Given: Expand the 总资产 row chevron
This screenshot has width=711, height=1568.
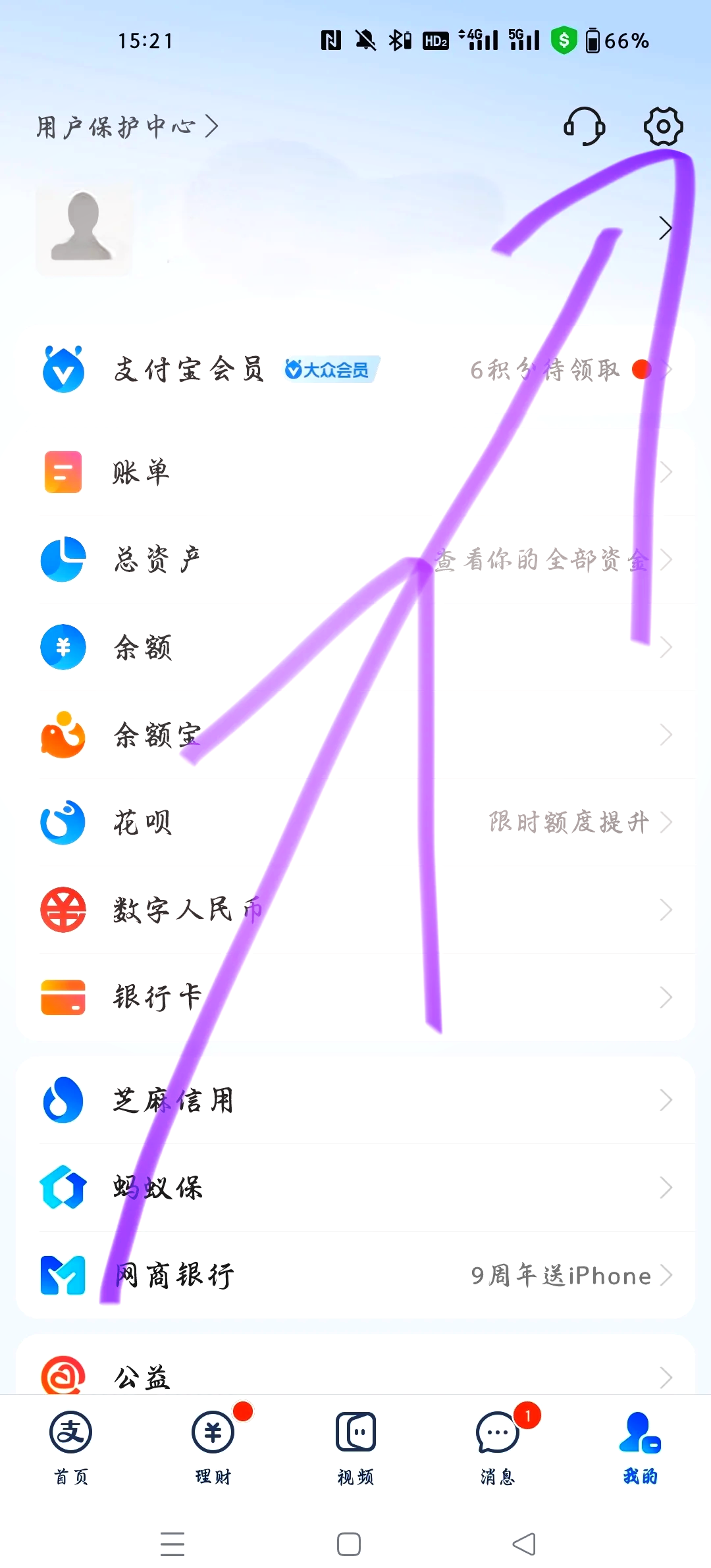Looking at the screenshot, I should pos(666,560).
